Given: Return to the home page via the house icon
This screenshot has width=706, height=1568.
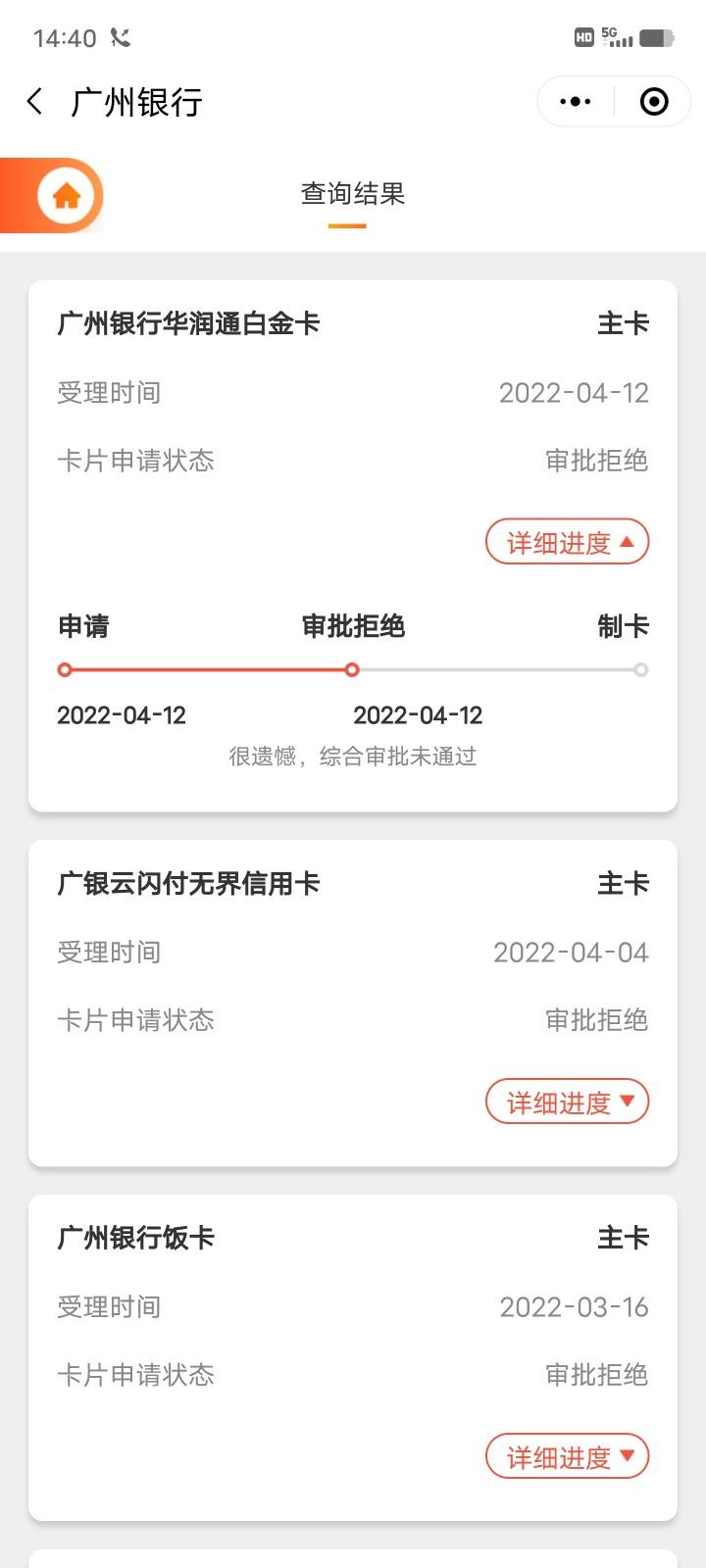Looking at the screenshot, I should point(67,196).
